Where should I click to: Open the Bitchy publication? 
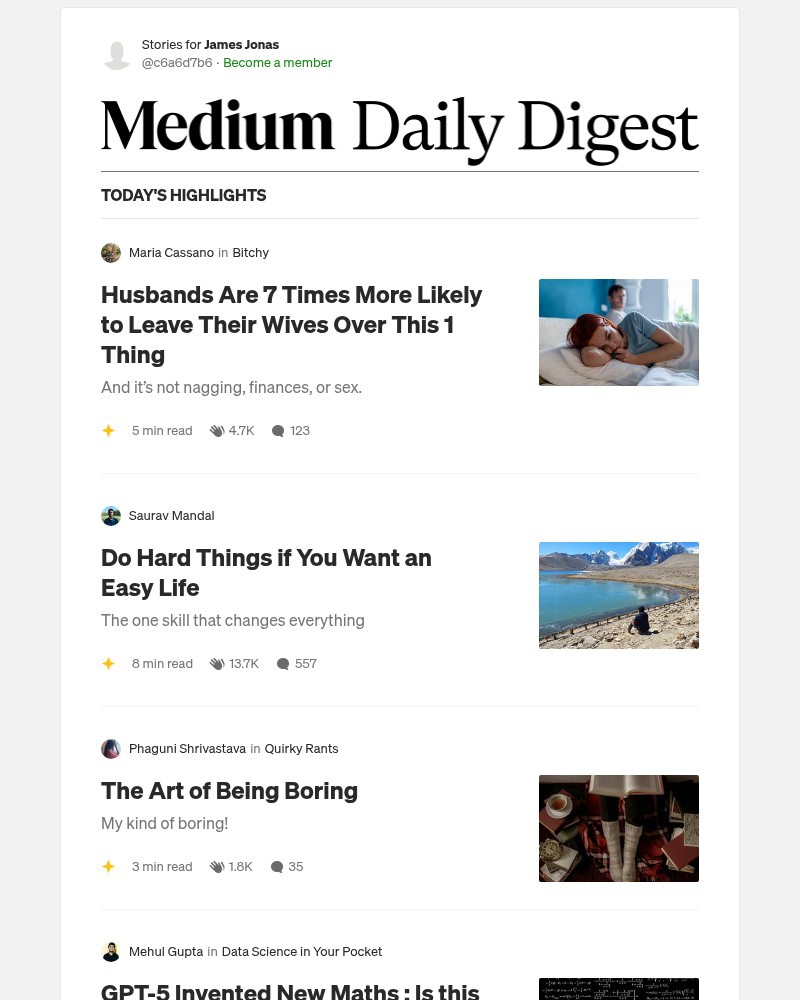click(250, 252)
